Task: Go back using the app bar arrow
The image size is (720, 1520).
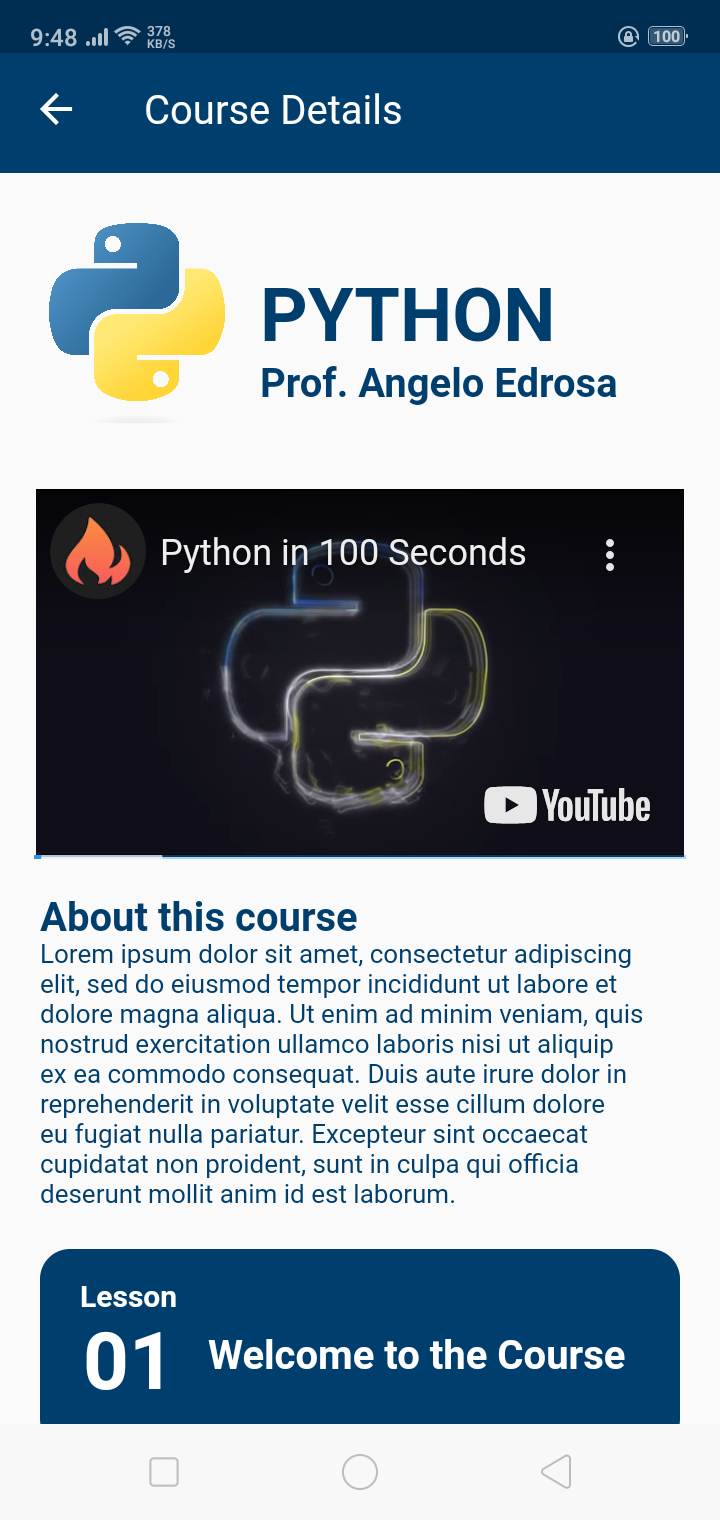Action: (56, 110)
